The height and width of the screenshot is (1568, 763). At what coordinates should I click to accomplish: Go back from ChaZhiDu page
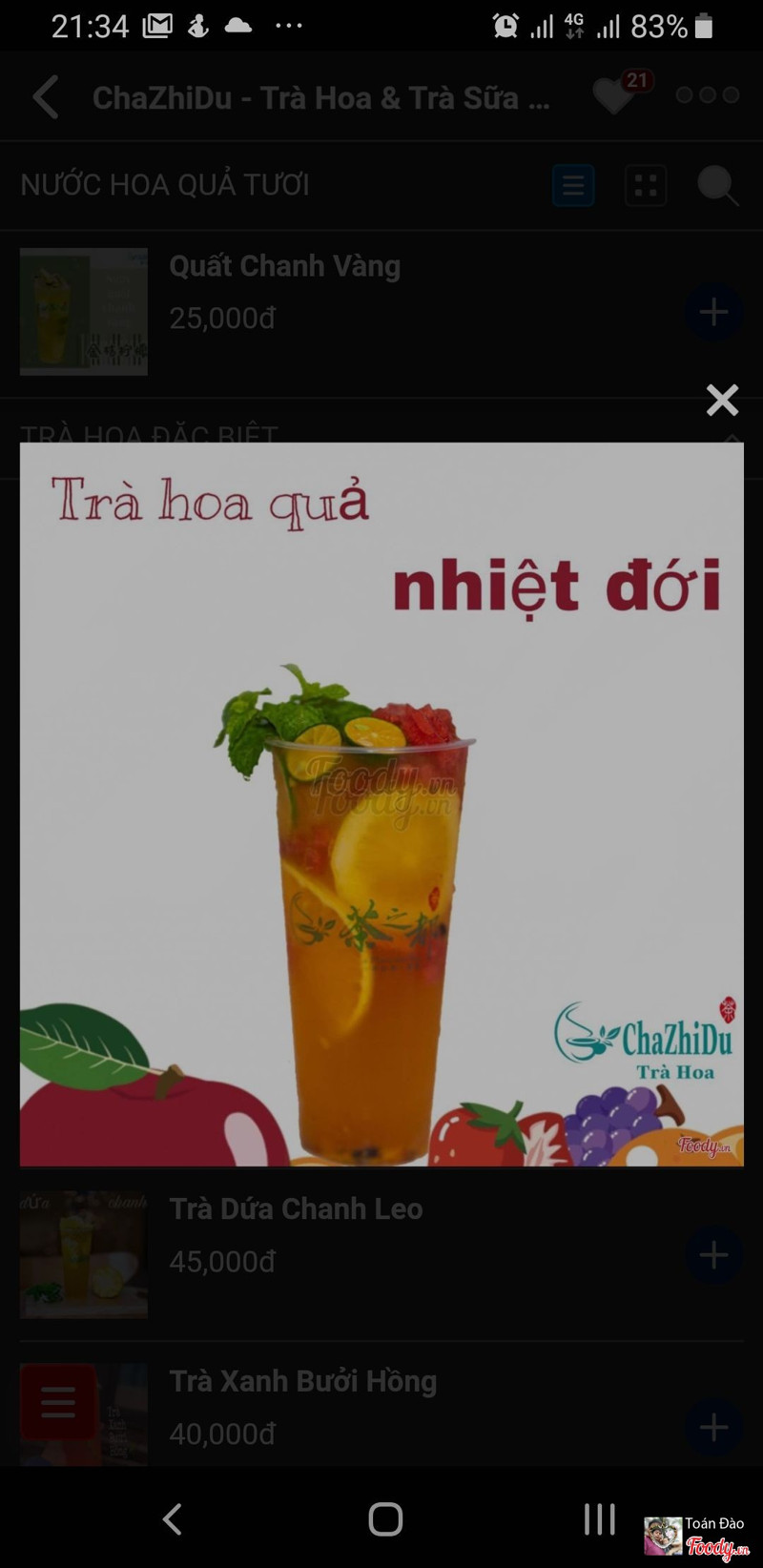(x=46, y=97)
